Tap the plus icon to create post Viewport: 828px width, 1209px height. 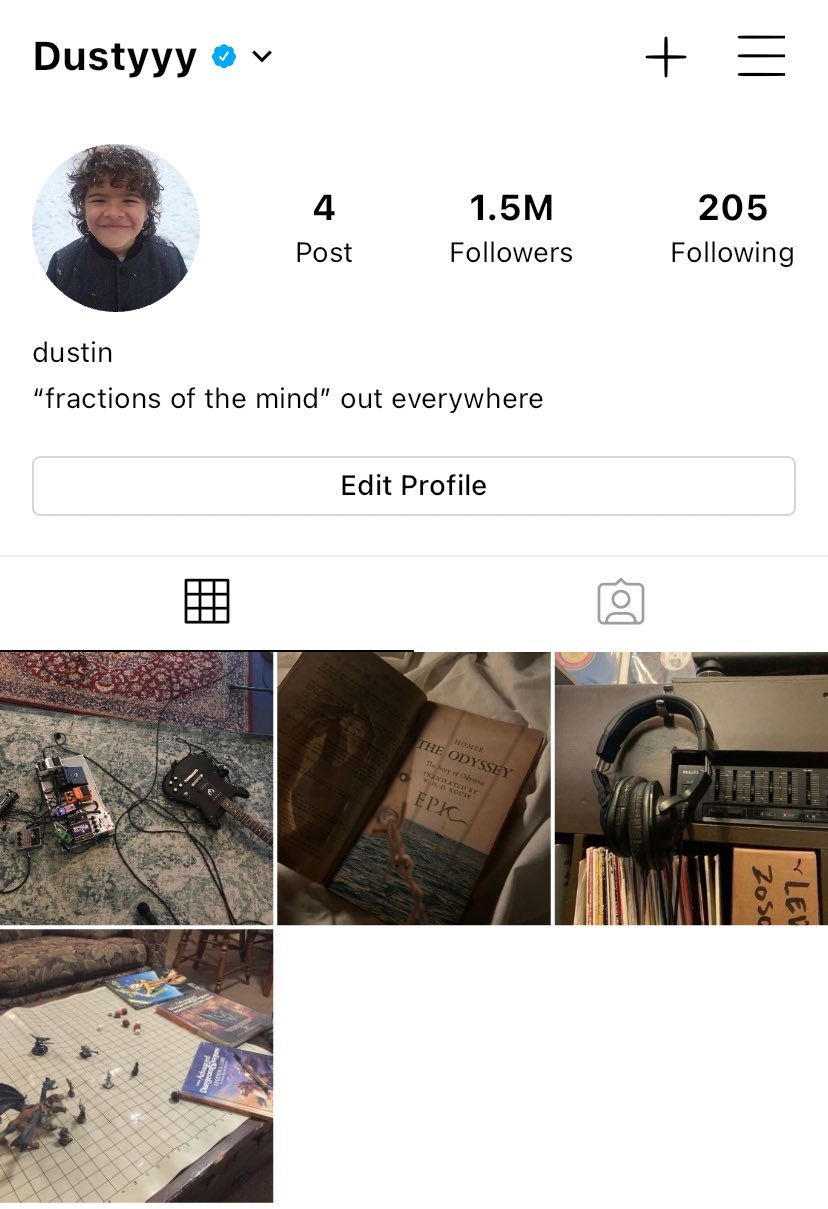click(x=666, y=57)
